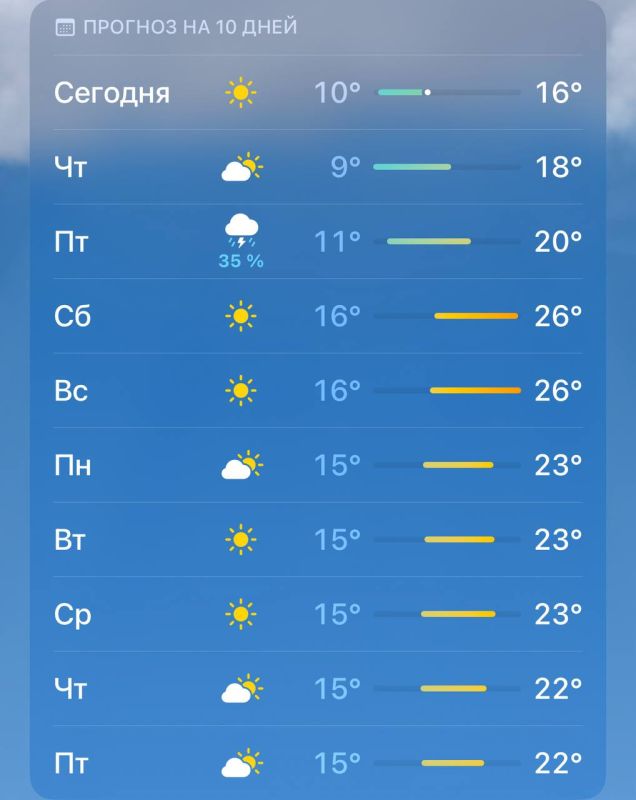Open Пт row with 35 % thunderstorm

coord(317,242)
